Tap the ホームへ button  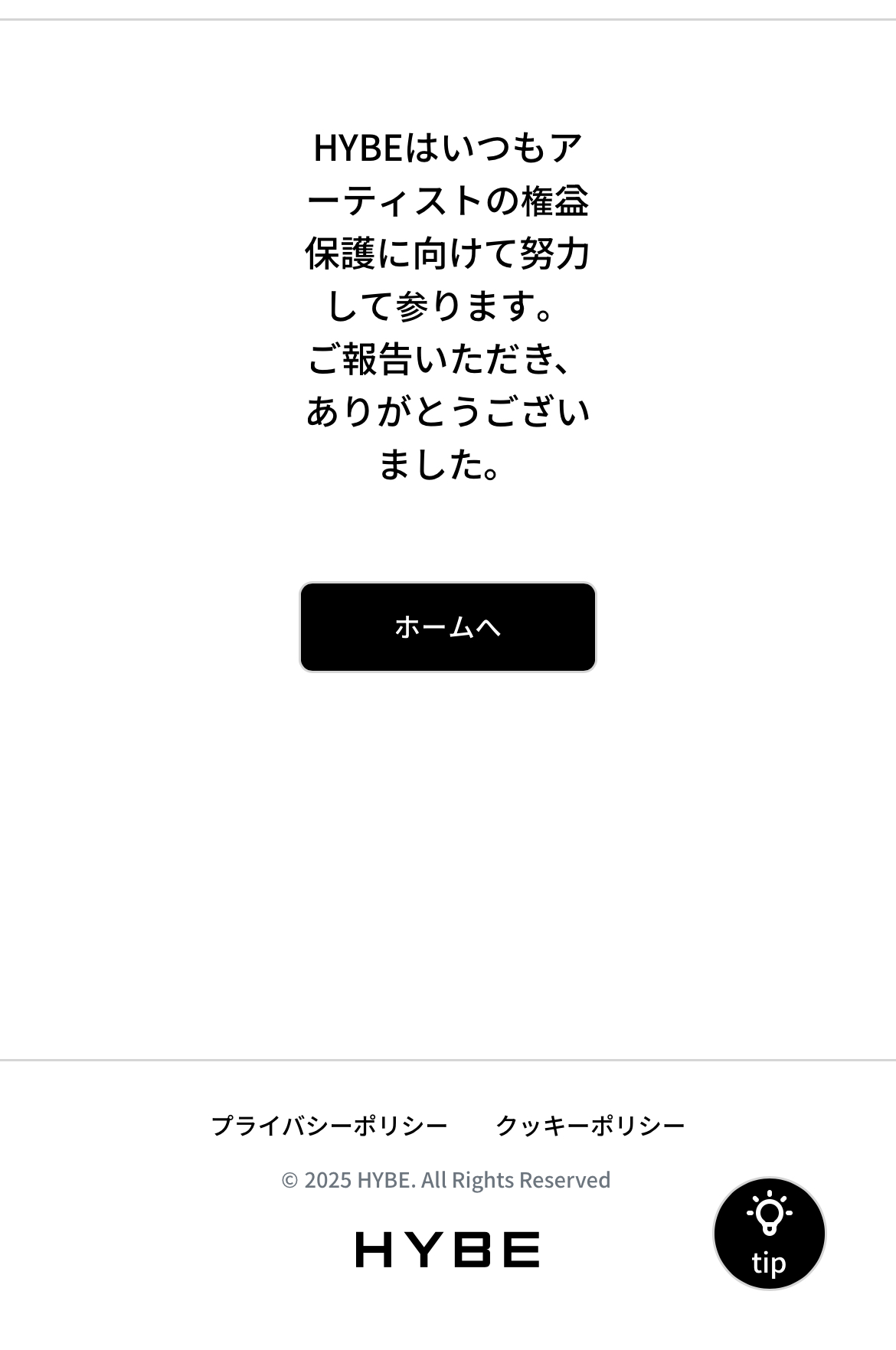(447, 627)
